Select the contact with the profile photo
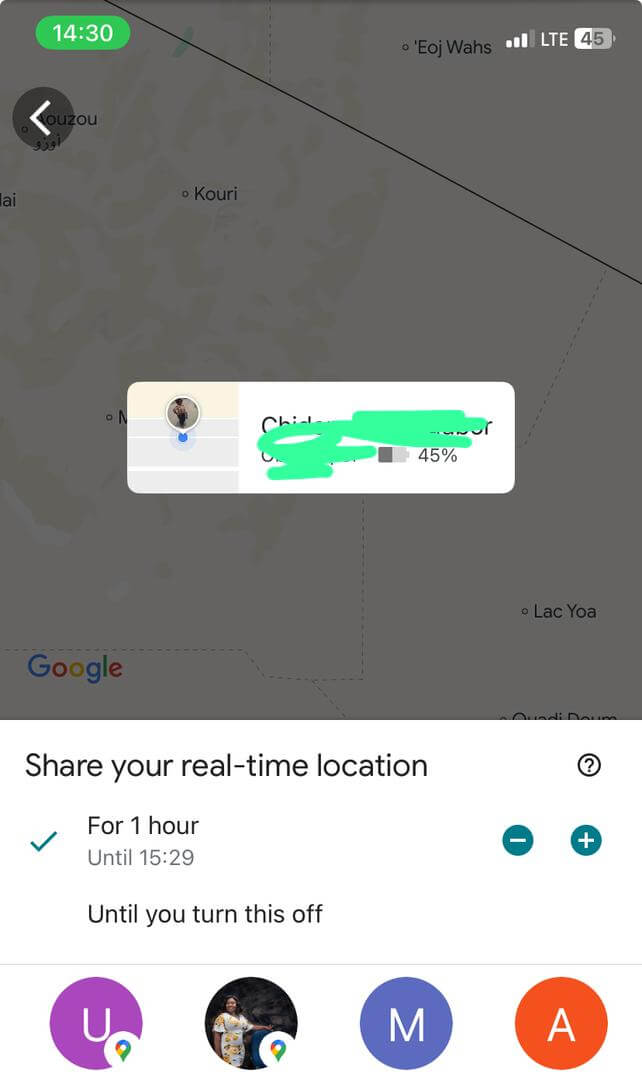The image size is (642, 1080). click(251, 1024)
